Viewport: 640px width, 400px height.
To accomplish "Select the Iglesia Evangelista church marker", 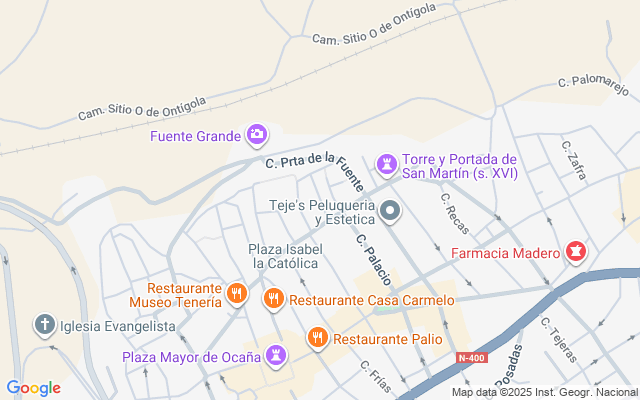I will 44,325.
